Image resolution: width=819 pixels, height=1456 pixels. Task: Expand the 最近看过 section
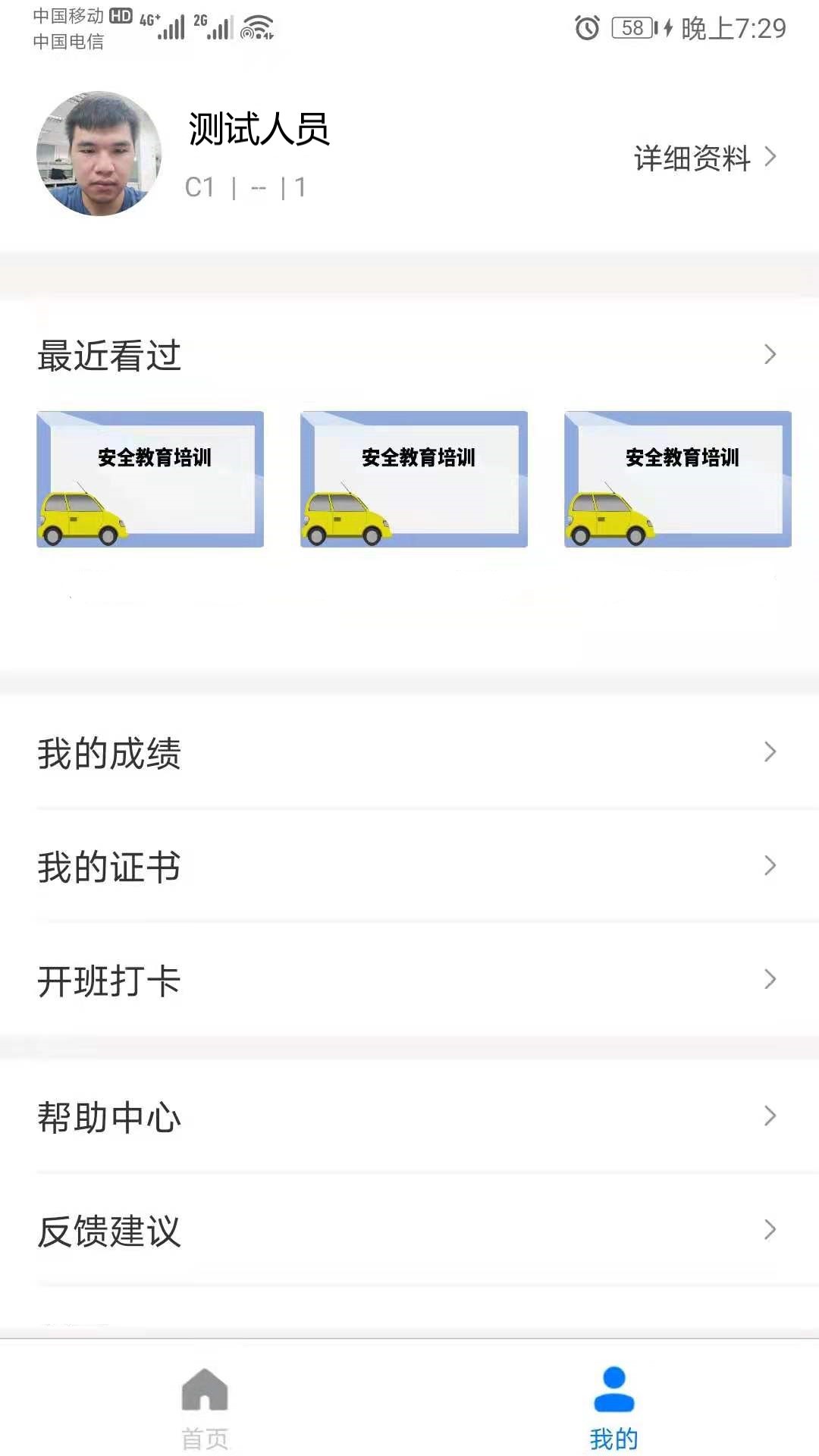769,355
